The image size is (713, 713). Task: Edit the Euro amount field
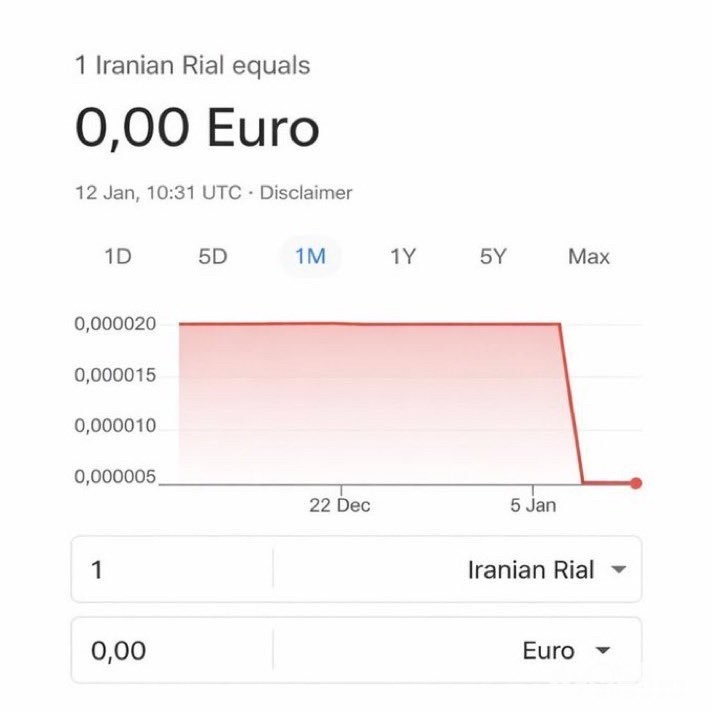point(170,651)
